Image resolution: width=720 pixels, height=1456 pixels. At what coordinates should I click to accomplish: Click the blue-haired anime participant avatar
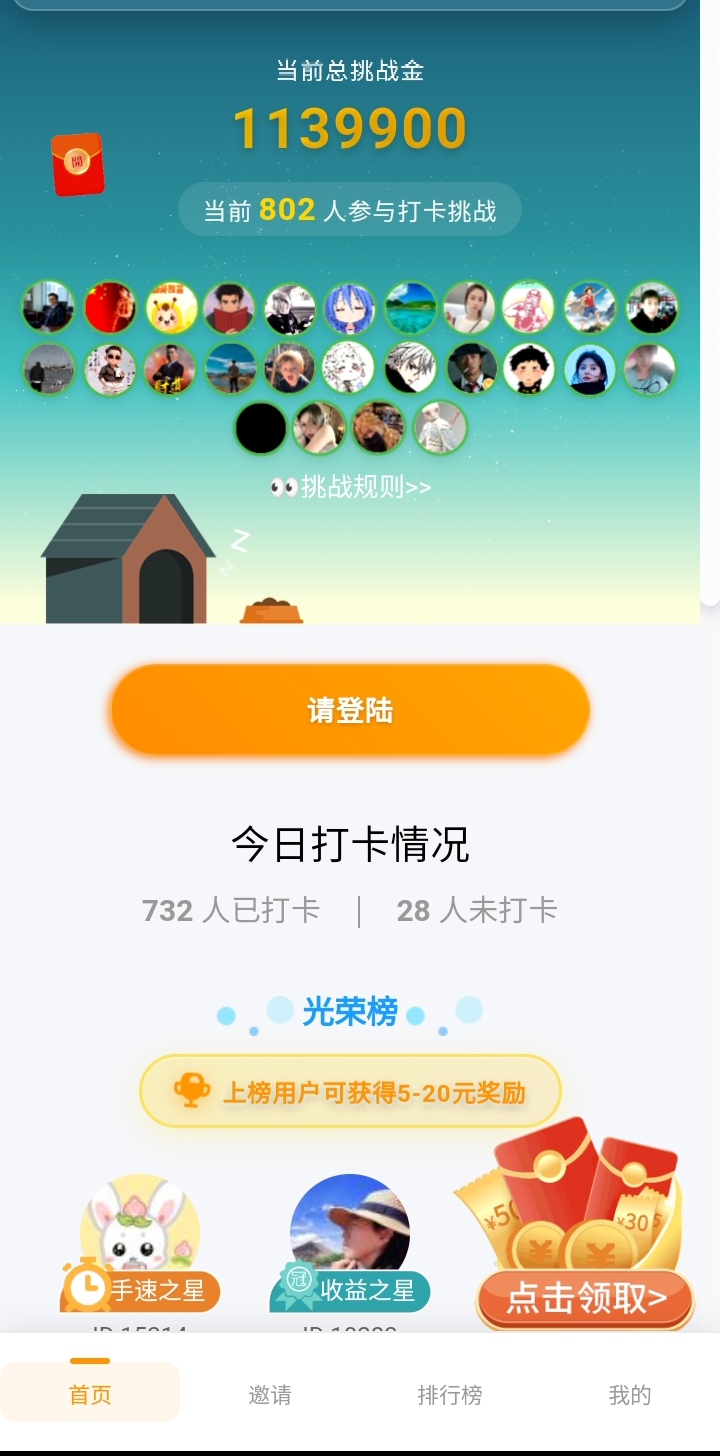[349, 308]
